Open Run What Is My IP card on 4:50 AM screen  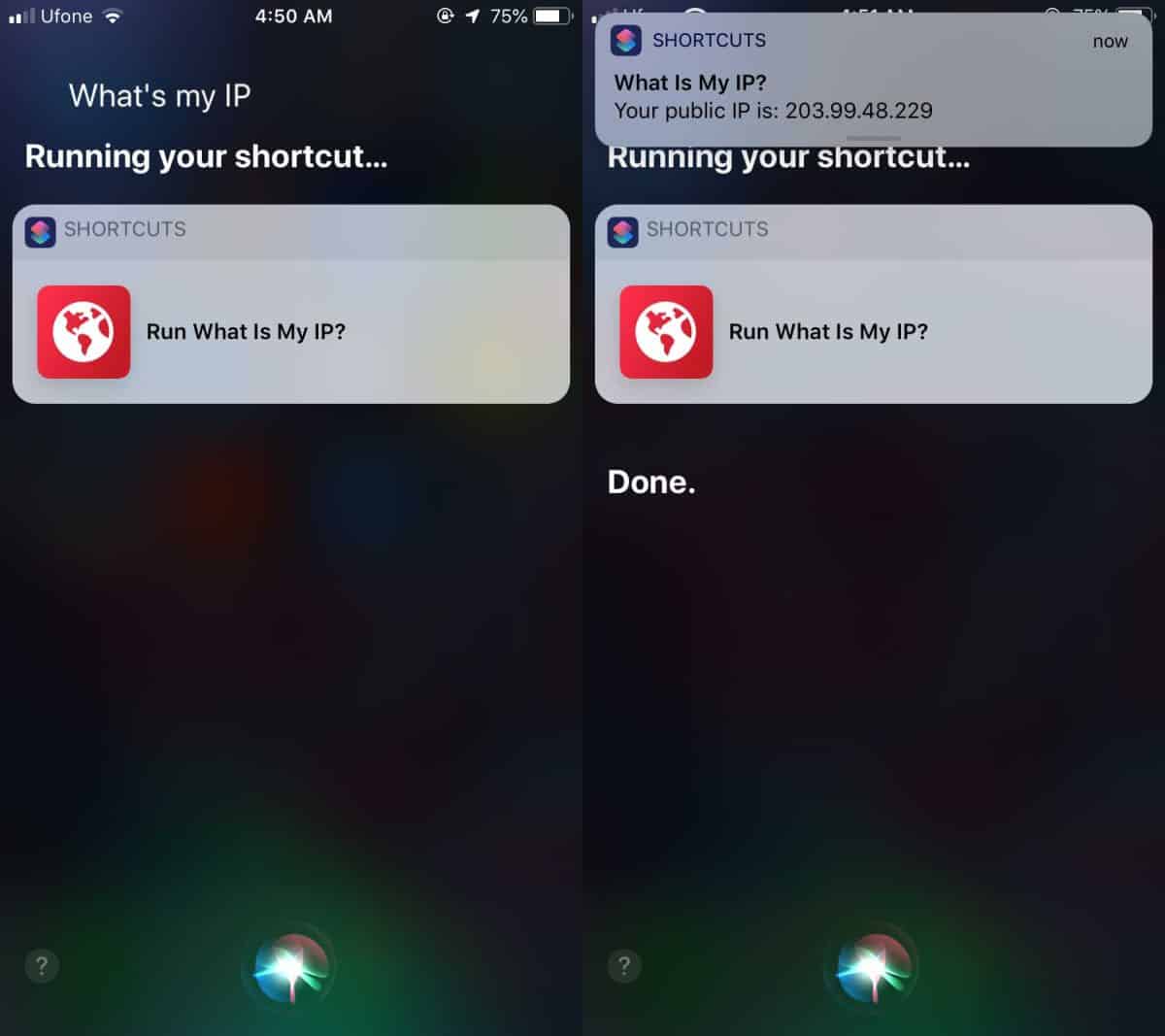(x=289, y=332)
